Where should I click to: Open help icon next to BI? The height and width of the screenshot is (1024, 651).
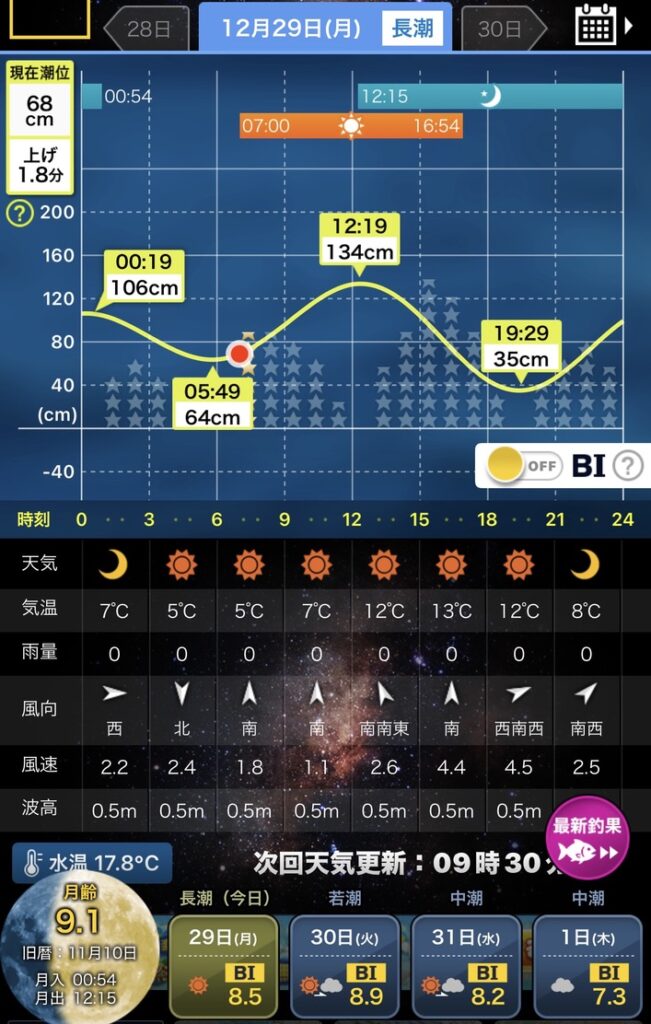click(x=627, y=465)
